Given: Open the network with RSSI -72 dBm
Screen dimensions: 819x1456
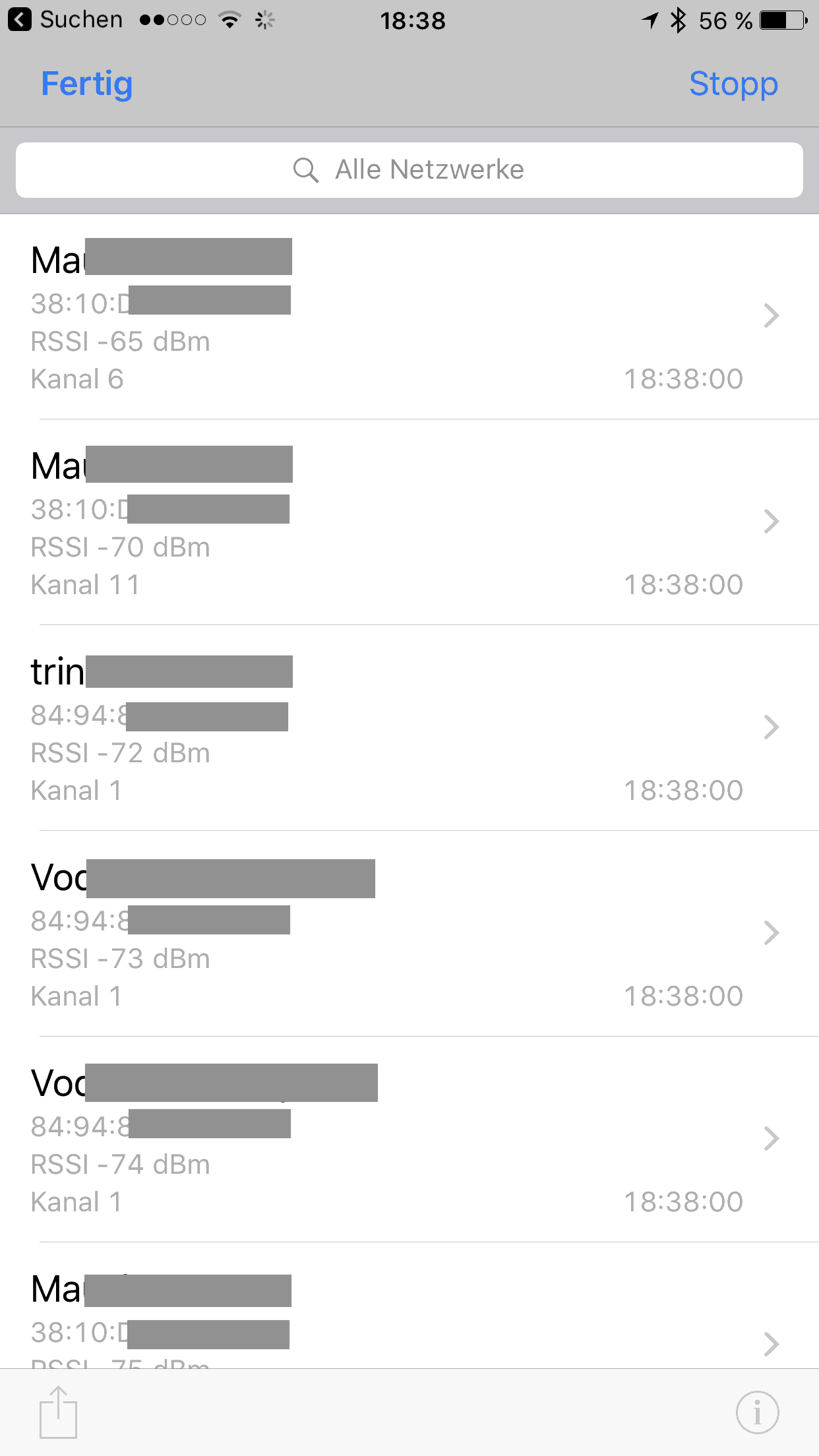Looking at the screenshot, I should 409,728.
